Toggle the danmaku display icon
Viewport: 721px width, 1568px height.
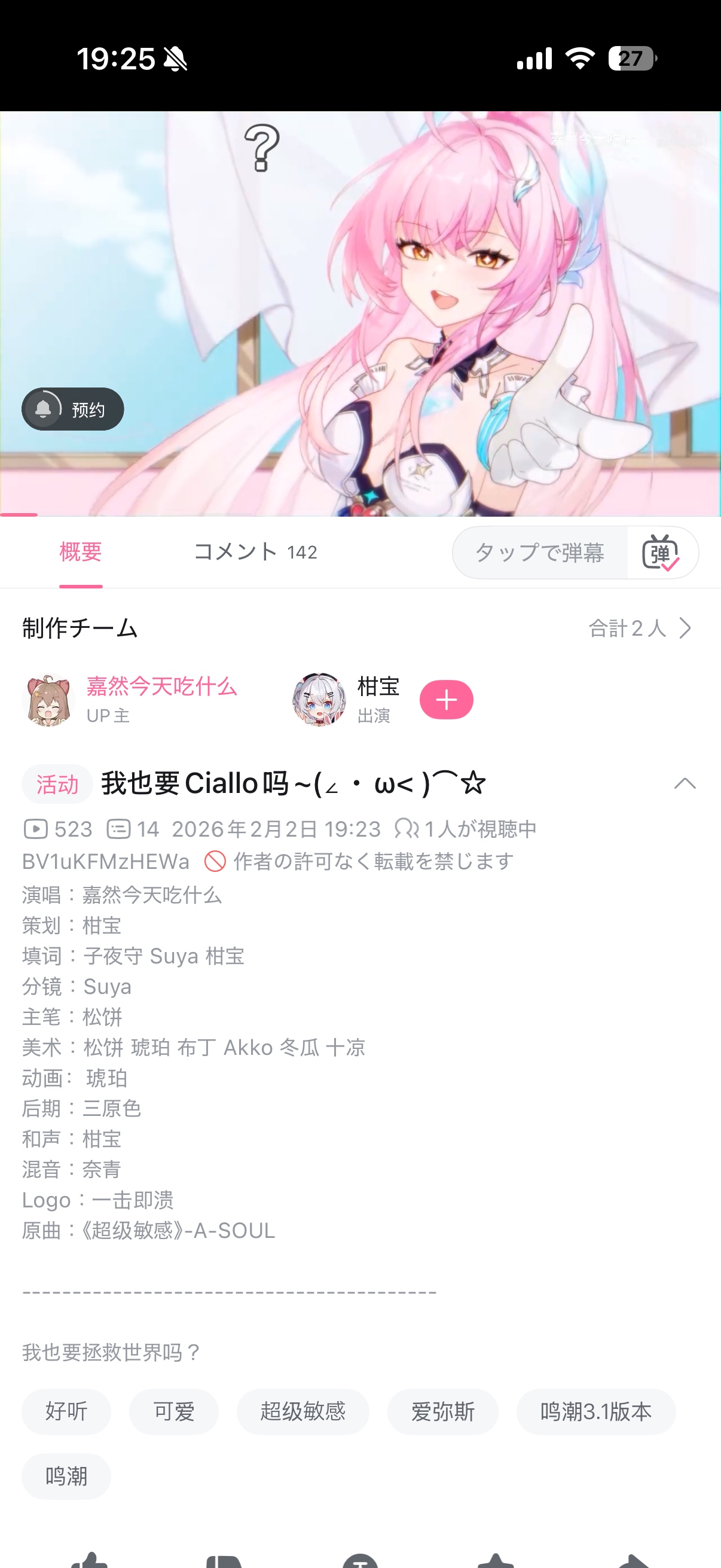tap(661, 553)
